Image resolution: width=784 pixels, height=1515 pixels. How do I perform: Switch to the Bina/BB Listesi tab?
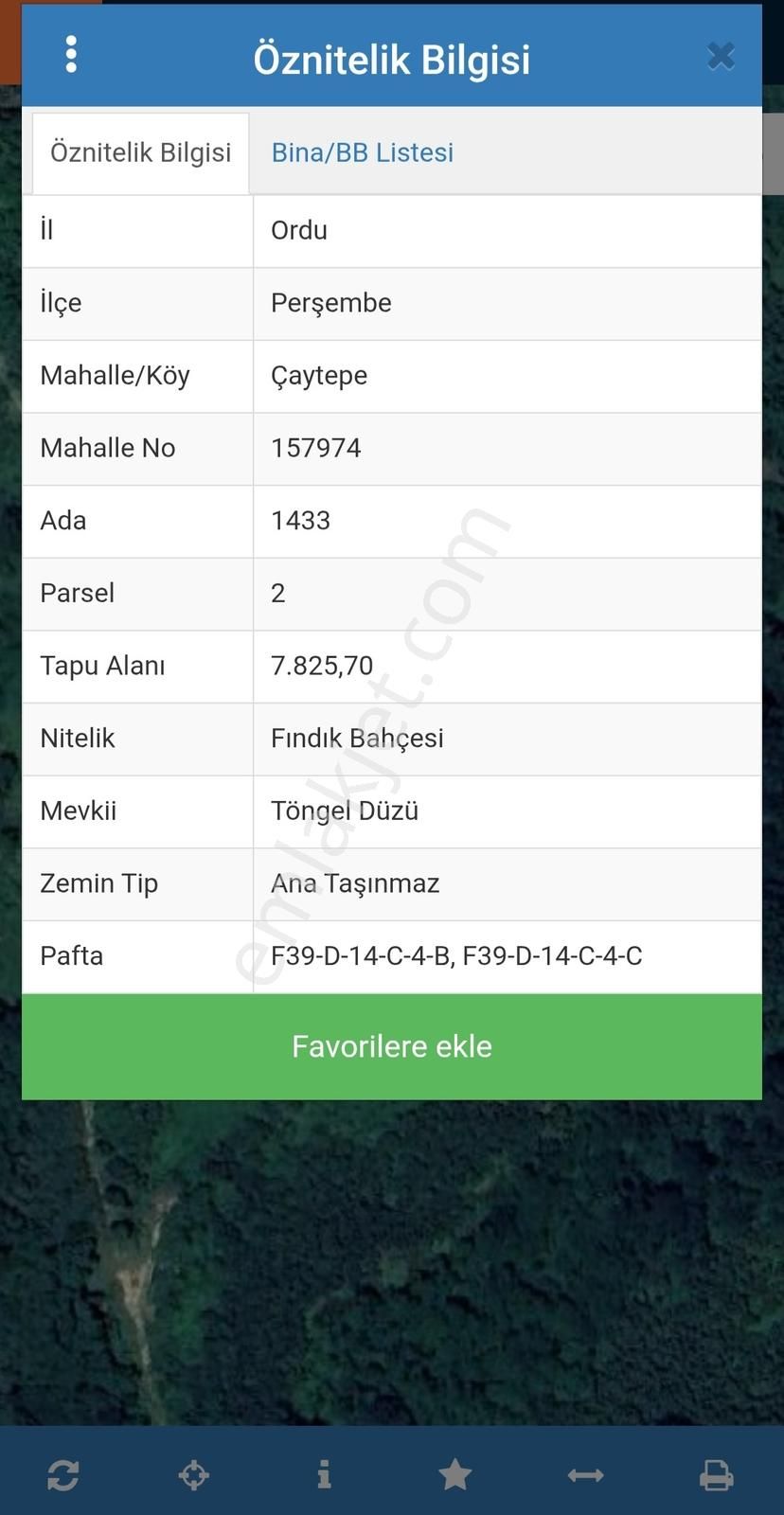362,151
